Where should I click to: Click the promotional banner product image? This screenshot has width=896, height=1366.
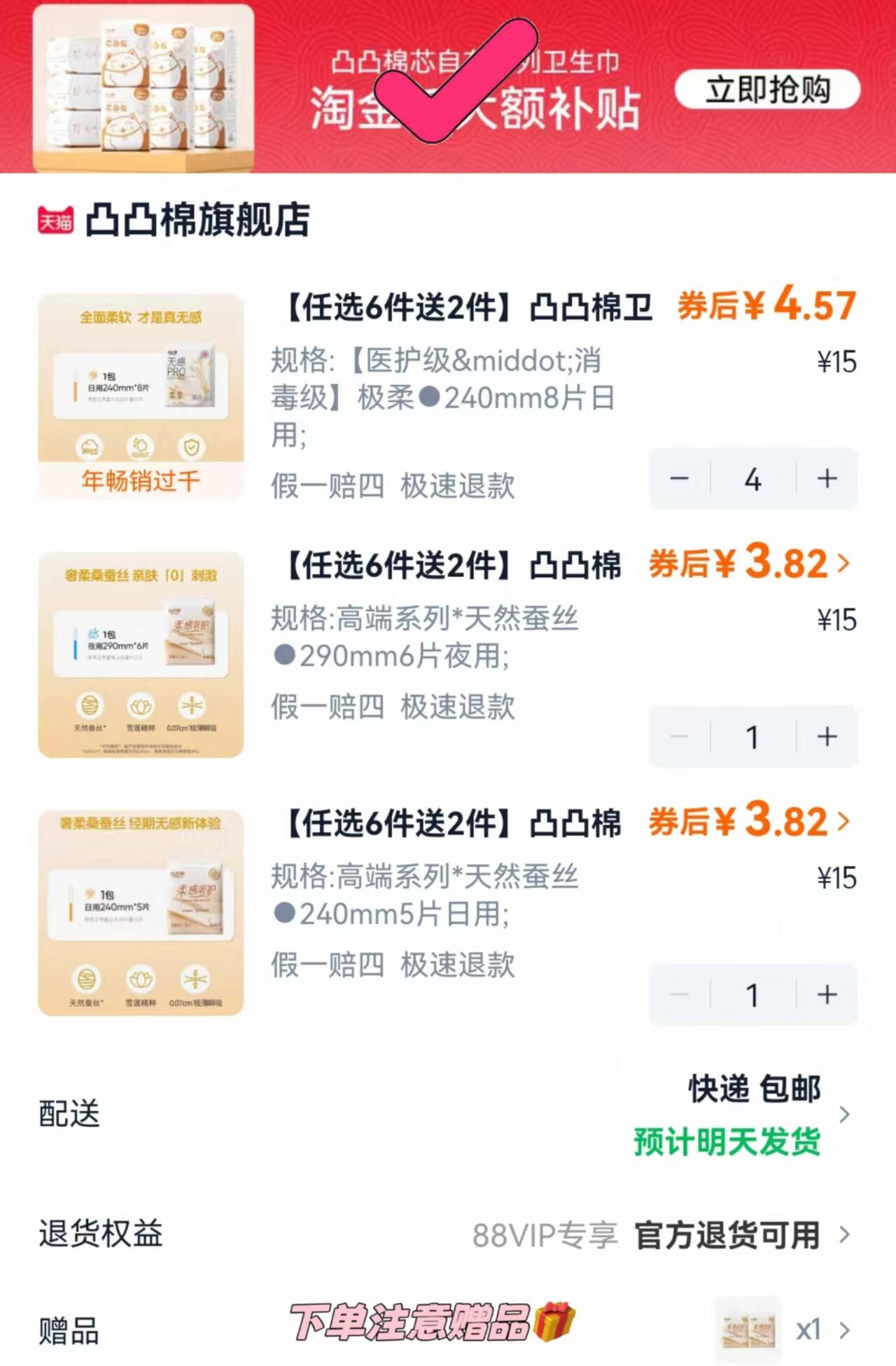pyautogui.click(x=140, y=84)
